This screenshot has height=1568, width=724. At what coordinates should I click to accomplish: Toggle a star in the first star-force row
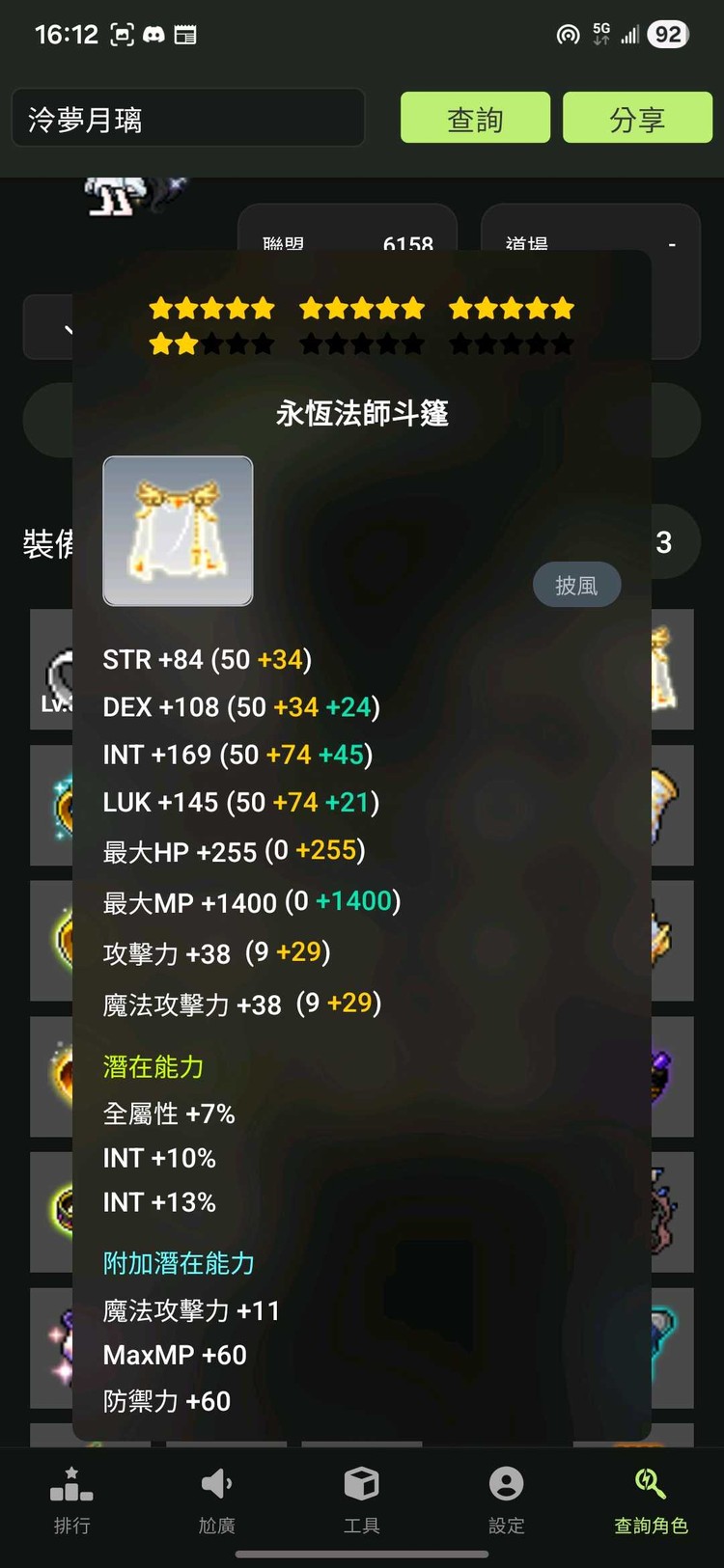pyautogui.click(x=210, y=308)
